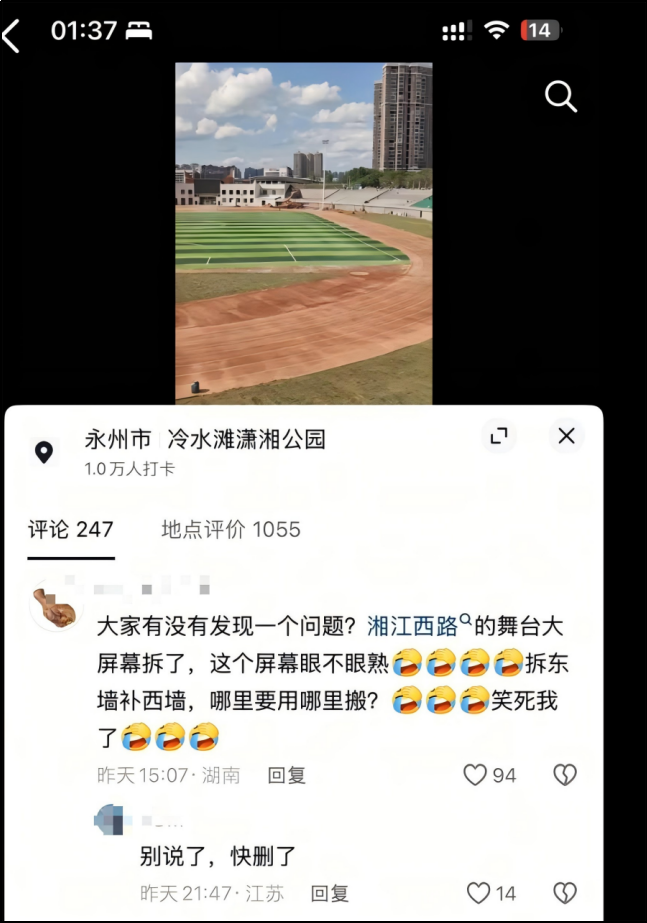
Task: Close the comments panel
Action: coord(566,436)
